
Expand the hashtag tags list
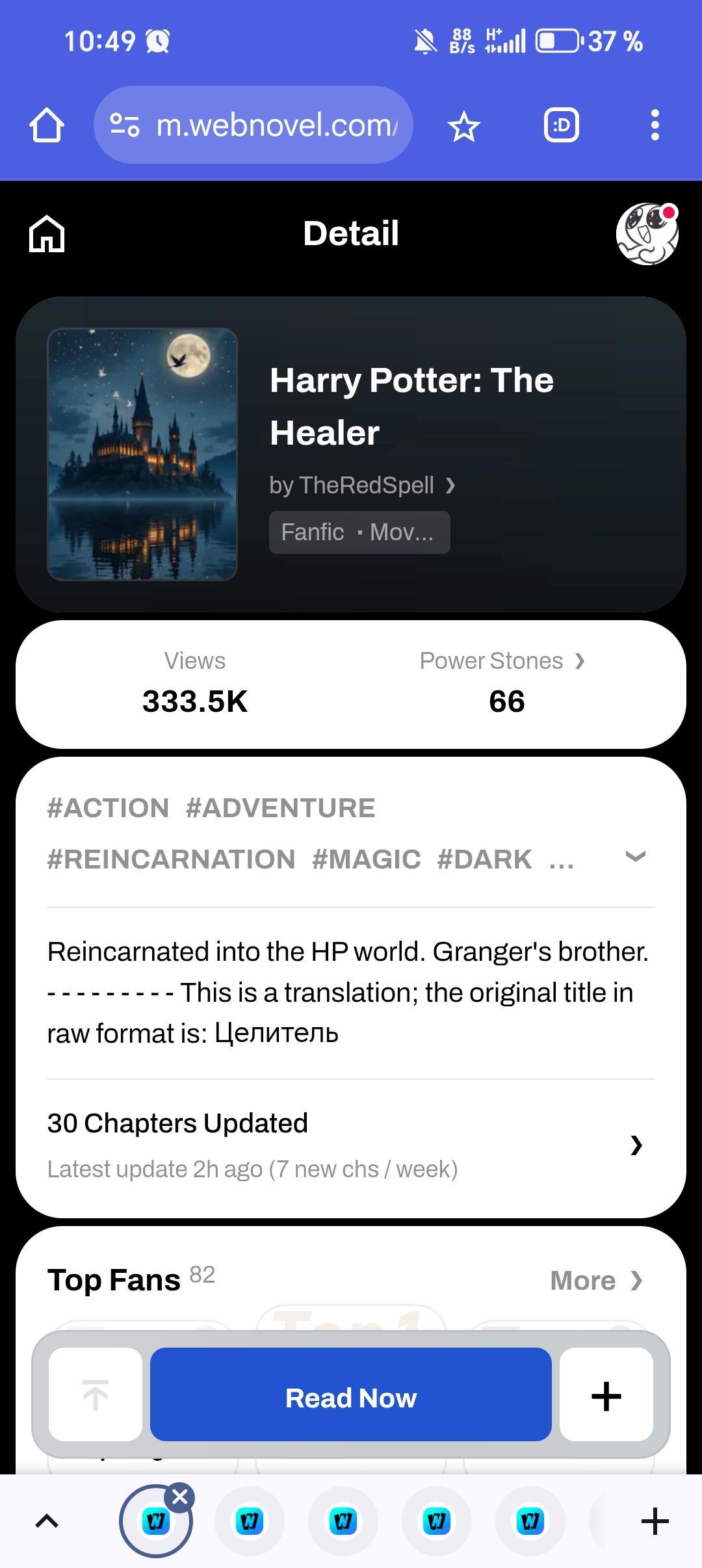635,857
